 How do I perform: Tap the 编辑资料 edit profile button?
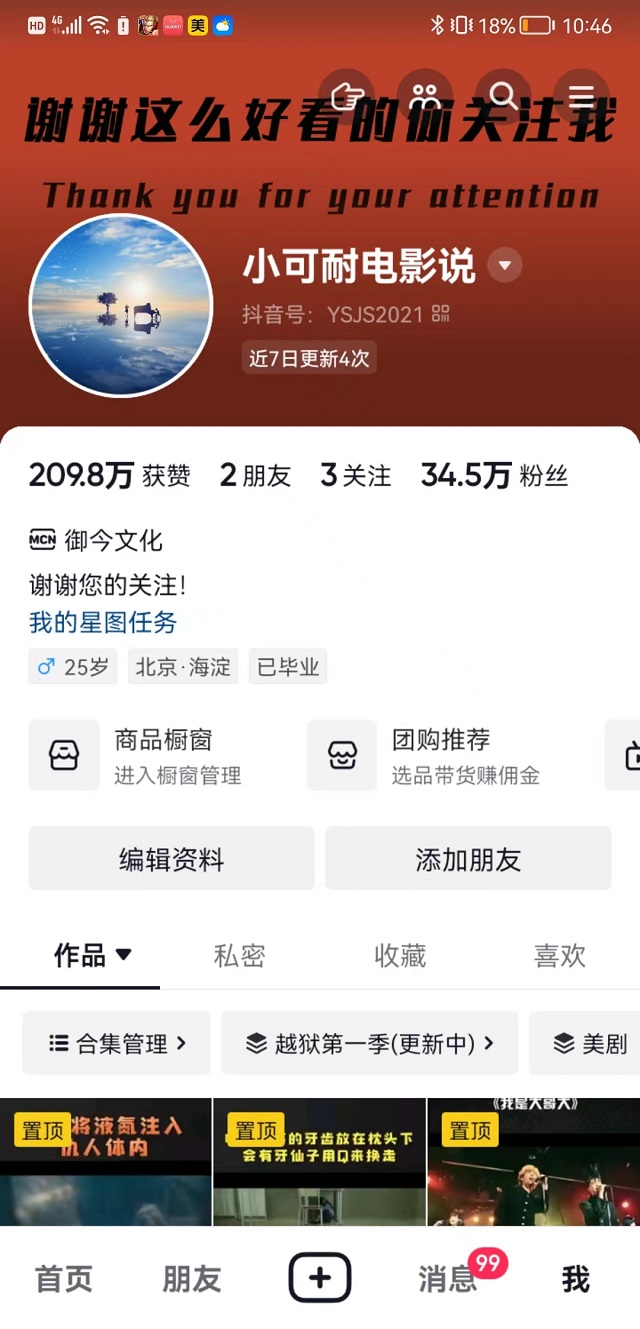171,858
